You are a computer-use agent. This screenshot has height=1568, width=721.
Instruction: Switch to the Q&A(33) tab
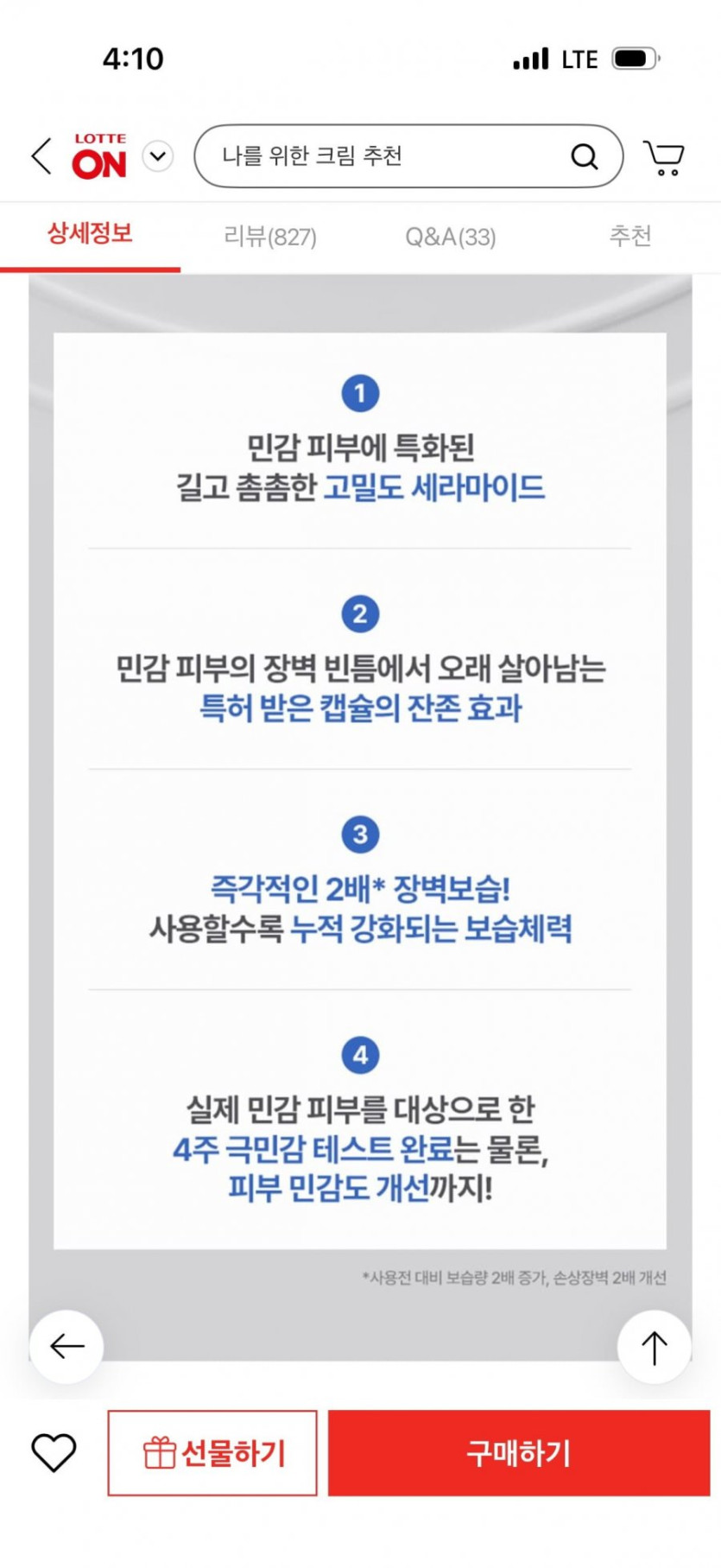(451, 236)
